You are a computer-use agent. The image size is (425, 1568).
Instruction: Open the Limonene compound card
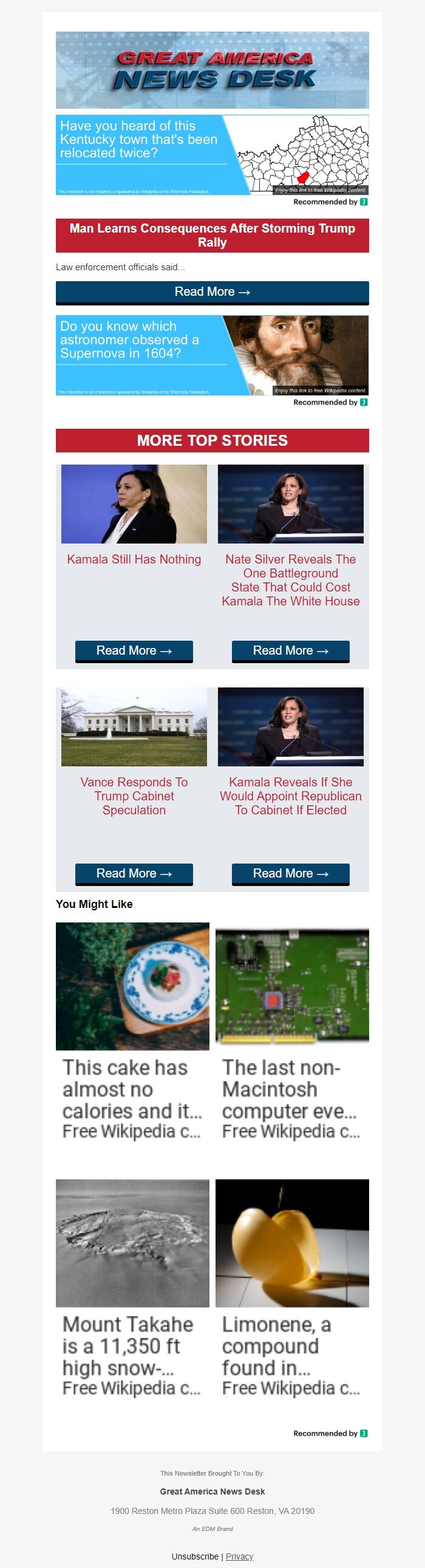click(292, 1290)
